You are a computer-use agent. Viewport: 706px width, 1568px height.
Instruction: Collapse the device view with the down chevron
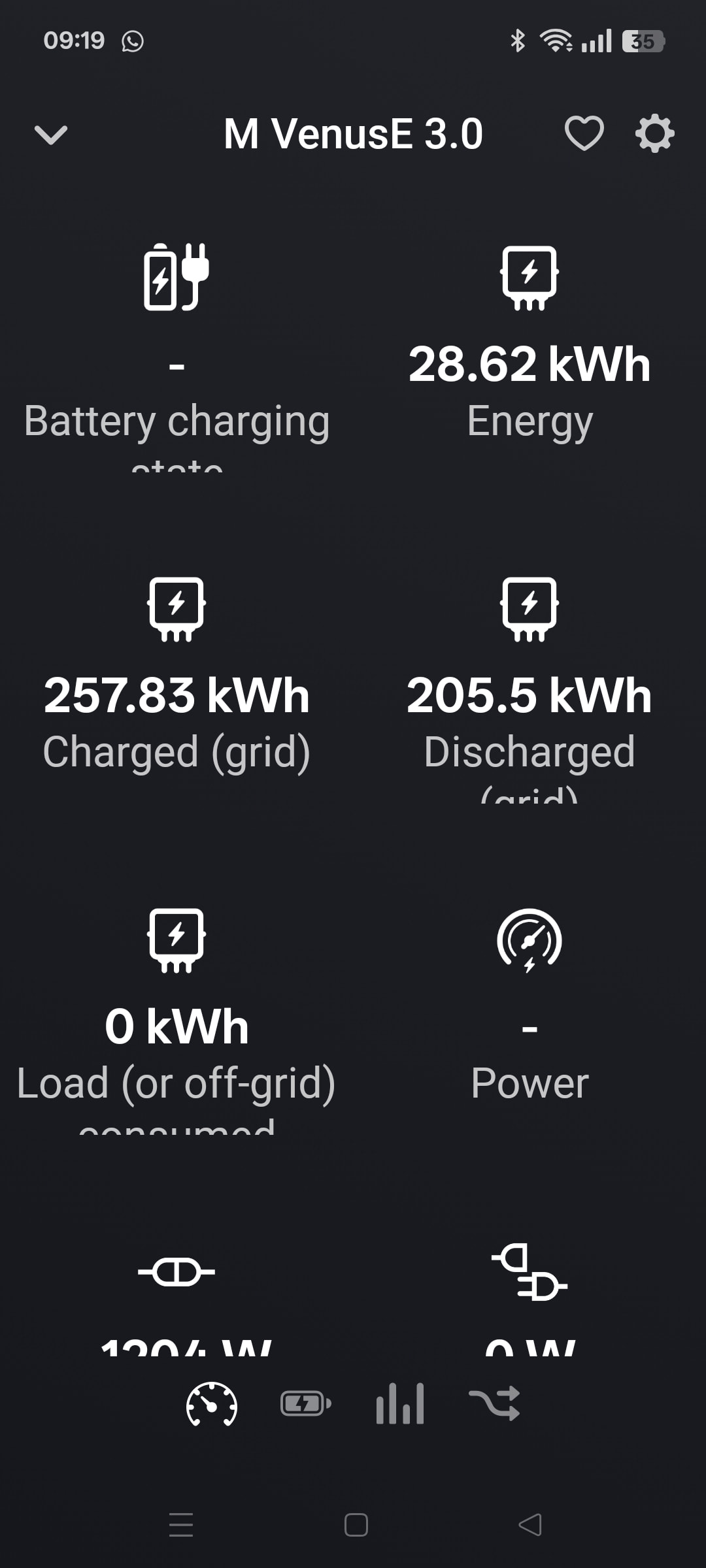[x=50, y=135]
